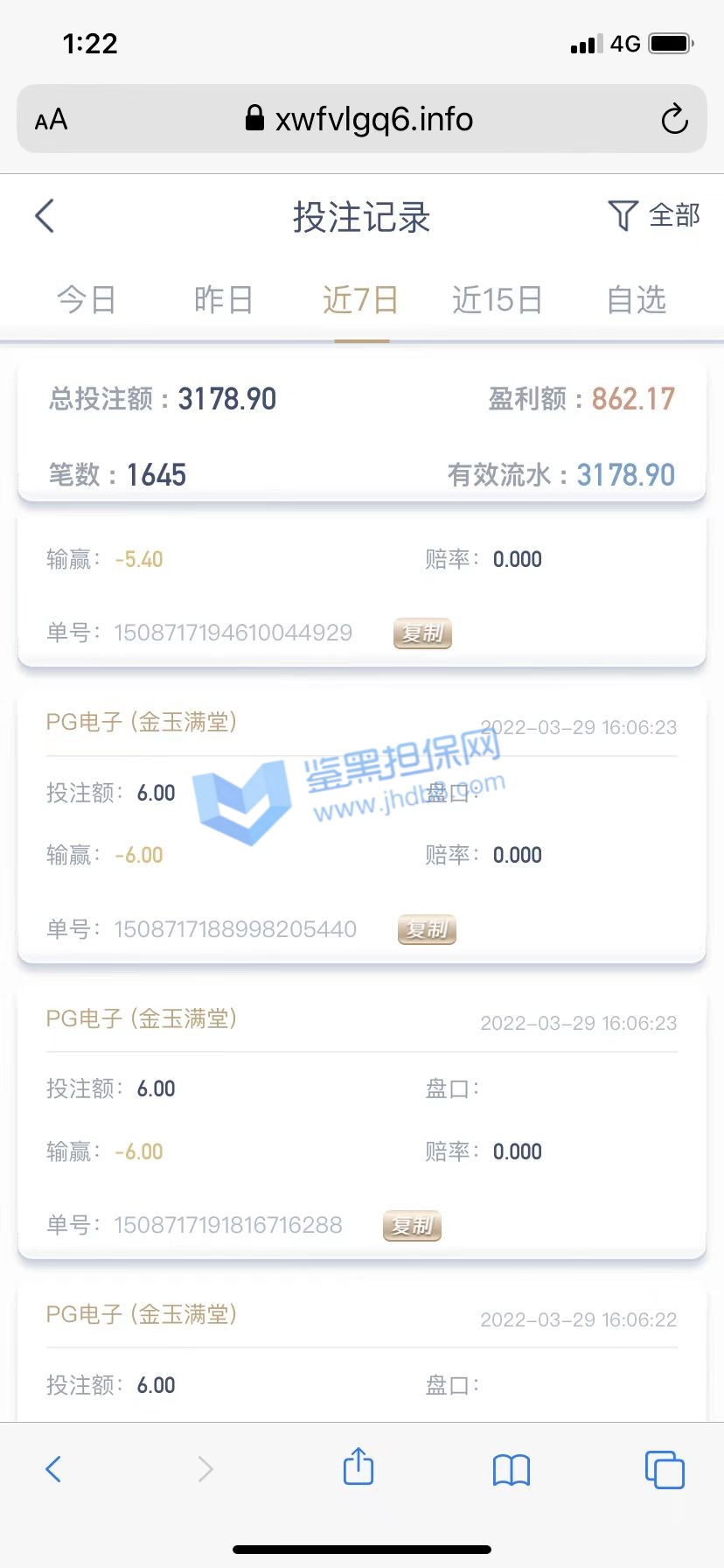Switch to the 今日 tab
Viewport: 724px width, 1568px height.
tap(87, 300)
